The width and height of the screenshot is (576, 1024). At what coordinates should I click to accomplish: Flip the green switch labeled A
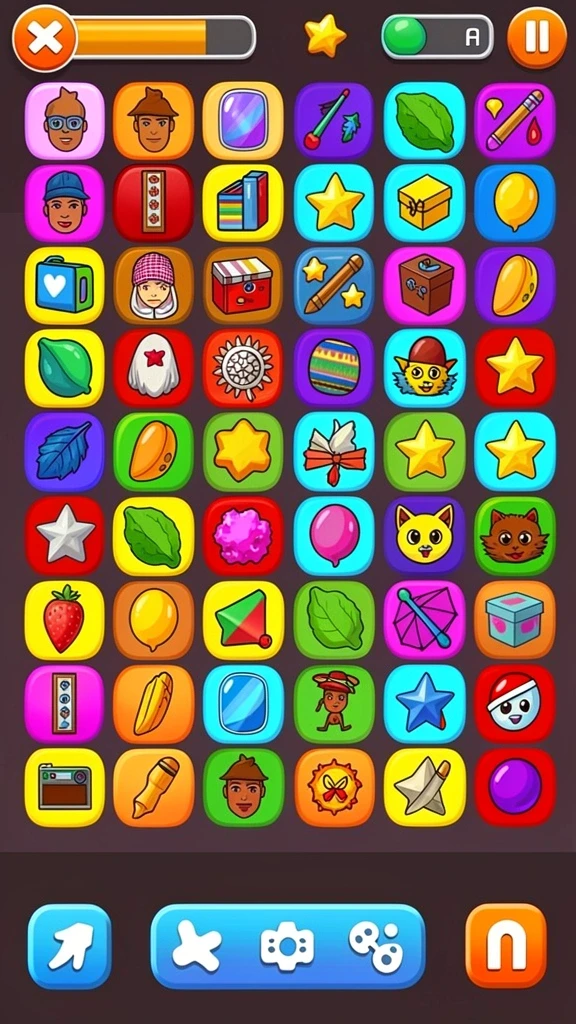click(437, 37)
